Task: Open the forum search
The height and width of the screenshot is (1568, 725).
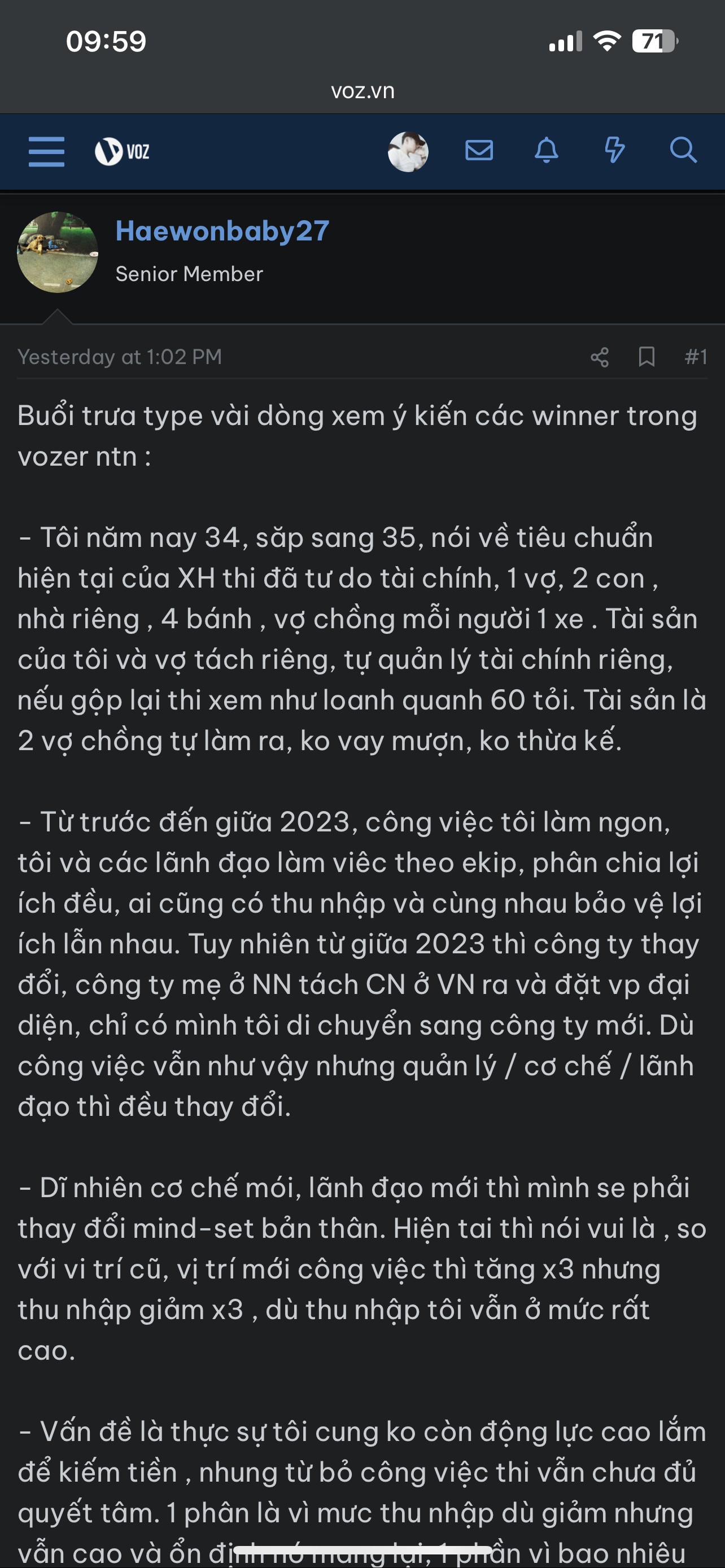Action: pyautogui.click(x=683, y=150)
